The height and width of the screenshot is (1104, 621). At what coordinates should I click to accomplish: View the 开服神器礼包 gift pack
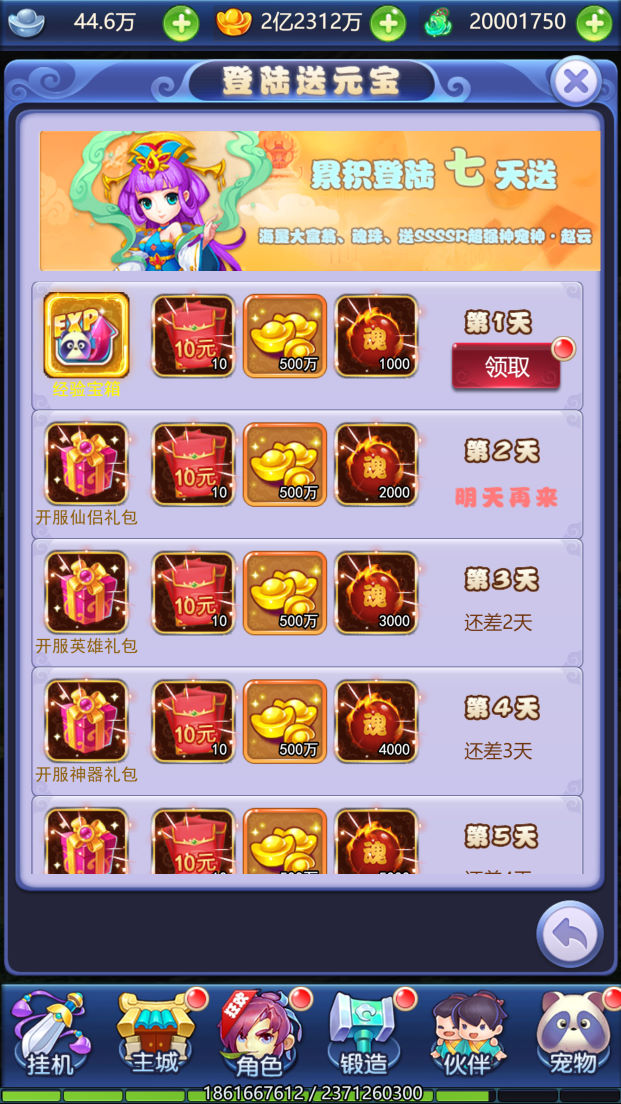(x=86, y=720)
